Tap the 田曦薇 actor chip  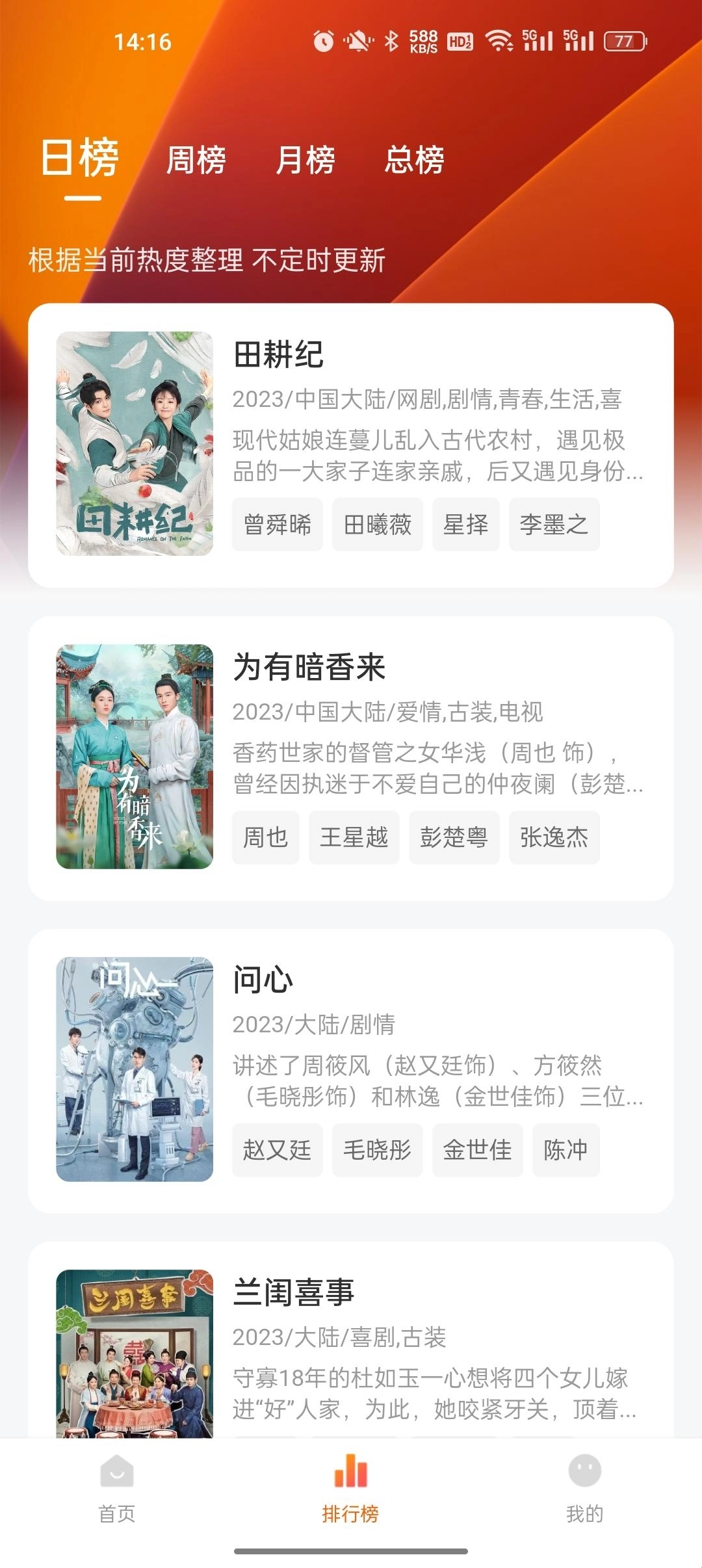378,525
